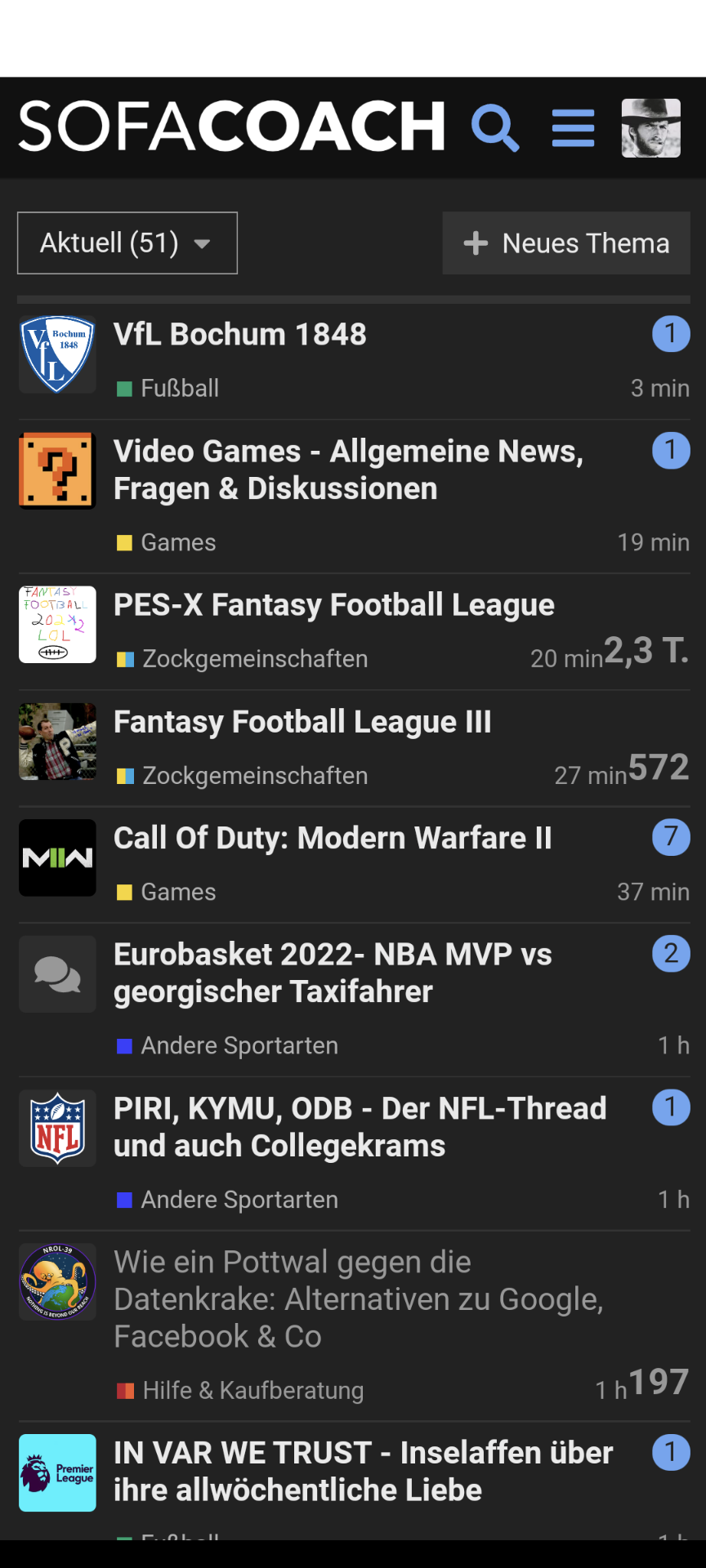Open the VfL Bochum 1848 thread
The width and height of the screenshot is (706, 1568).
pyautogui.click(x=240, y=334)
